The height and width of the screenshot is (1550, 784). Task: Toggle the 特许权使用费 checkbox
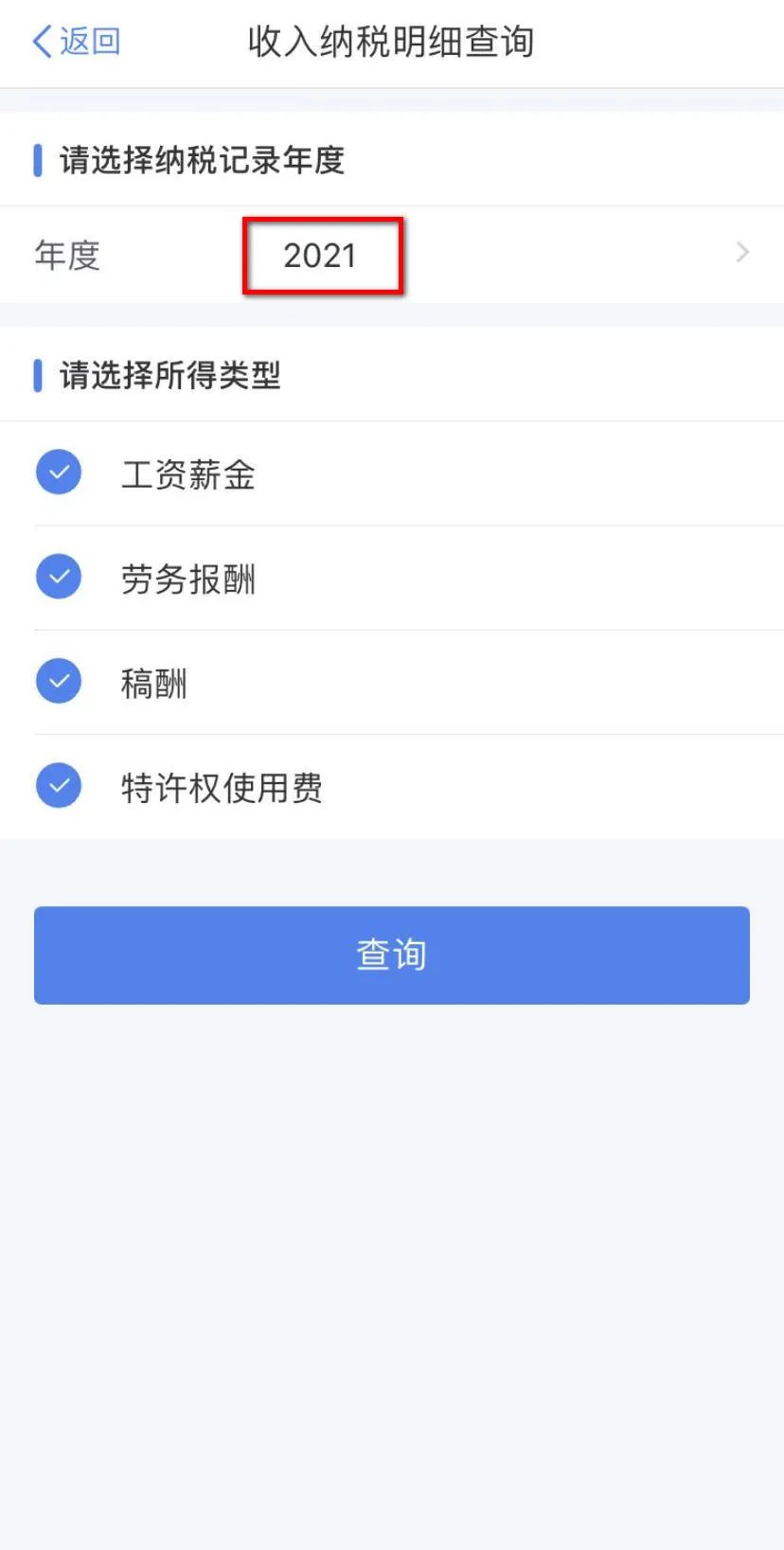coord(59,785)
